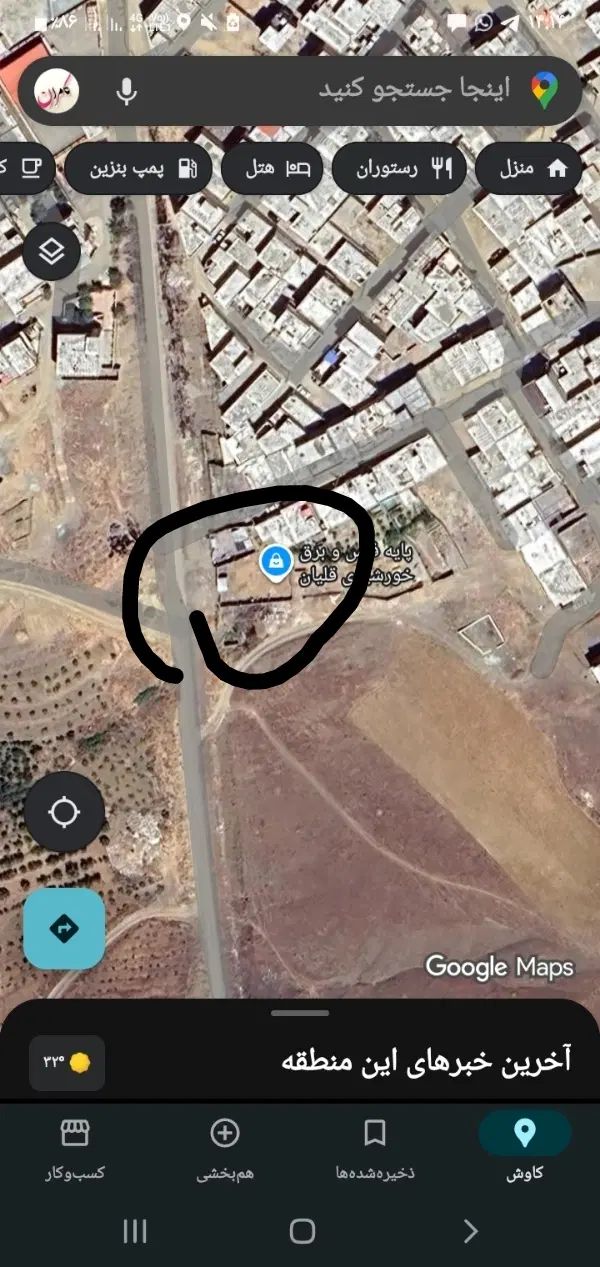Viewport: 600px width, 1267px height.
Task: Start voice search with the microphone
Action: [x=126, y=91]
